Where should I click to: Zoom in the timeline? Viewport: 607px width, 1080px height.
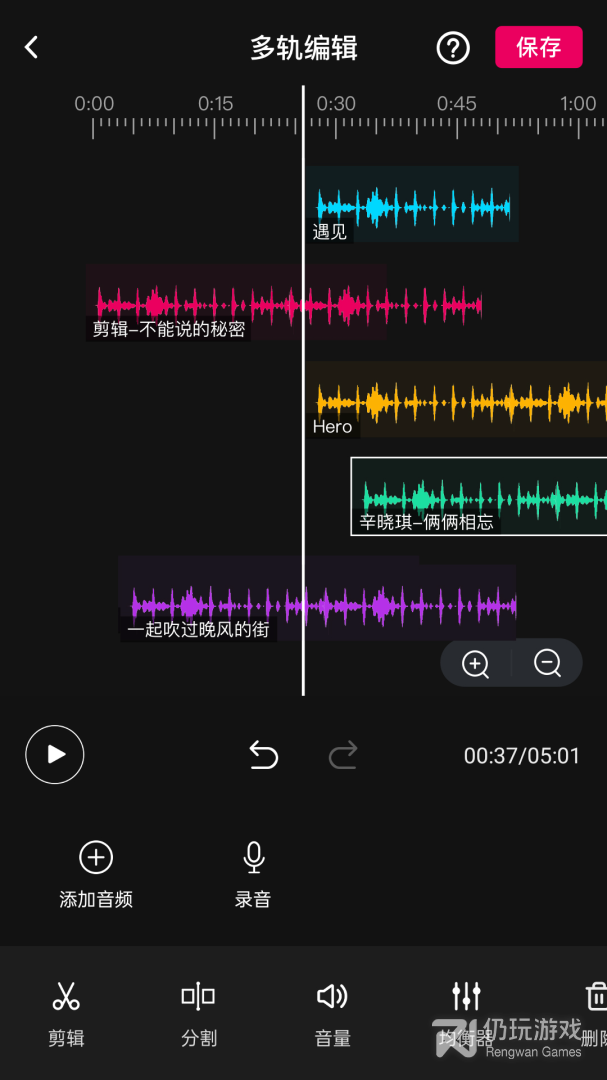(x=476, y=663)
